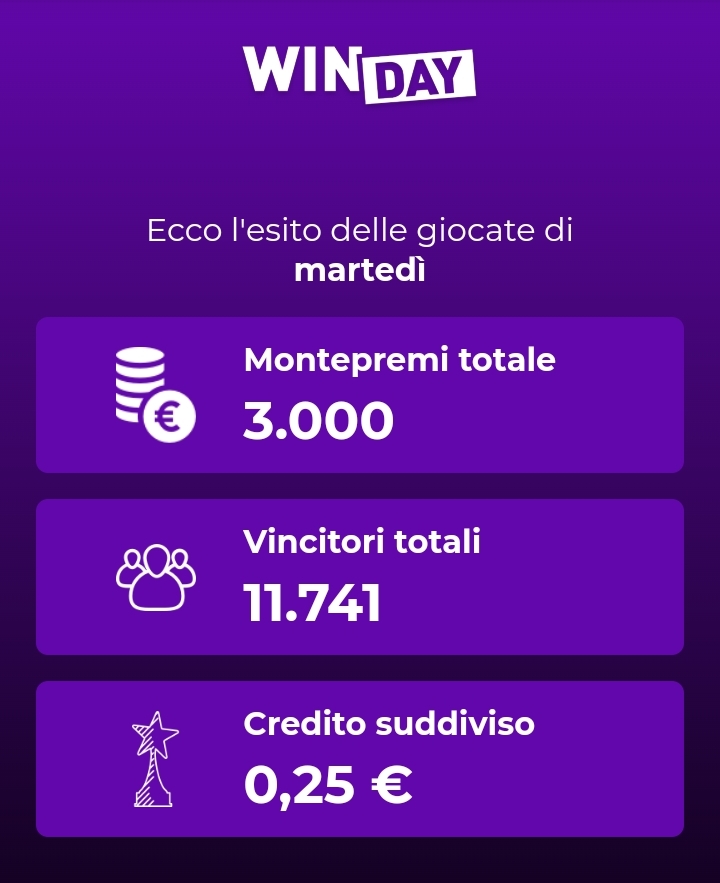Click the Vincitori totali label
Image resolution: width=720 pixels, height=883 pixels.
click(362, 542)
